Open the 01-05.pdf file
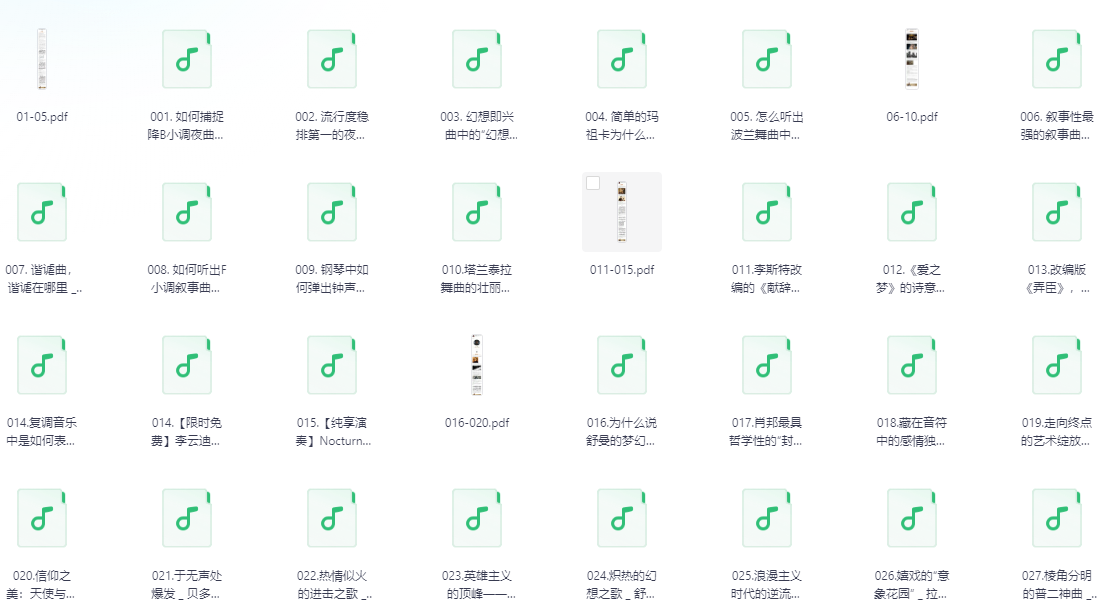This screenshot has width=1100, height=609. [42, 60]
